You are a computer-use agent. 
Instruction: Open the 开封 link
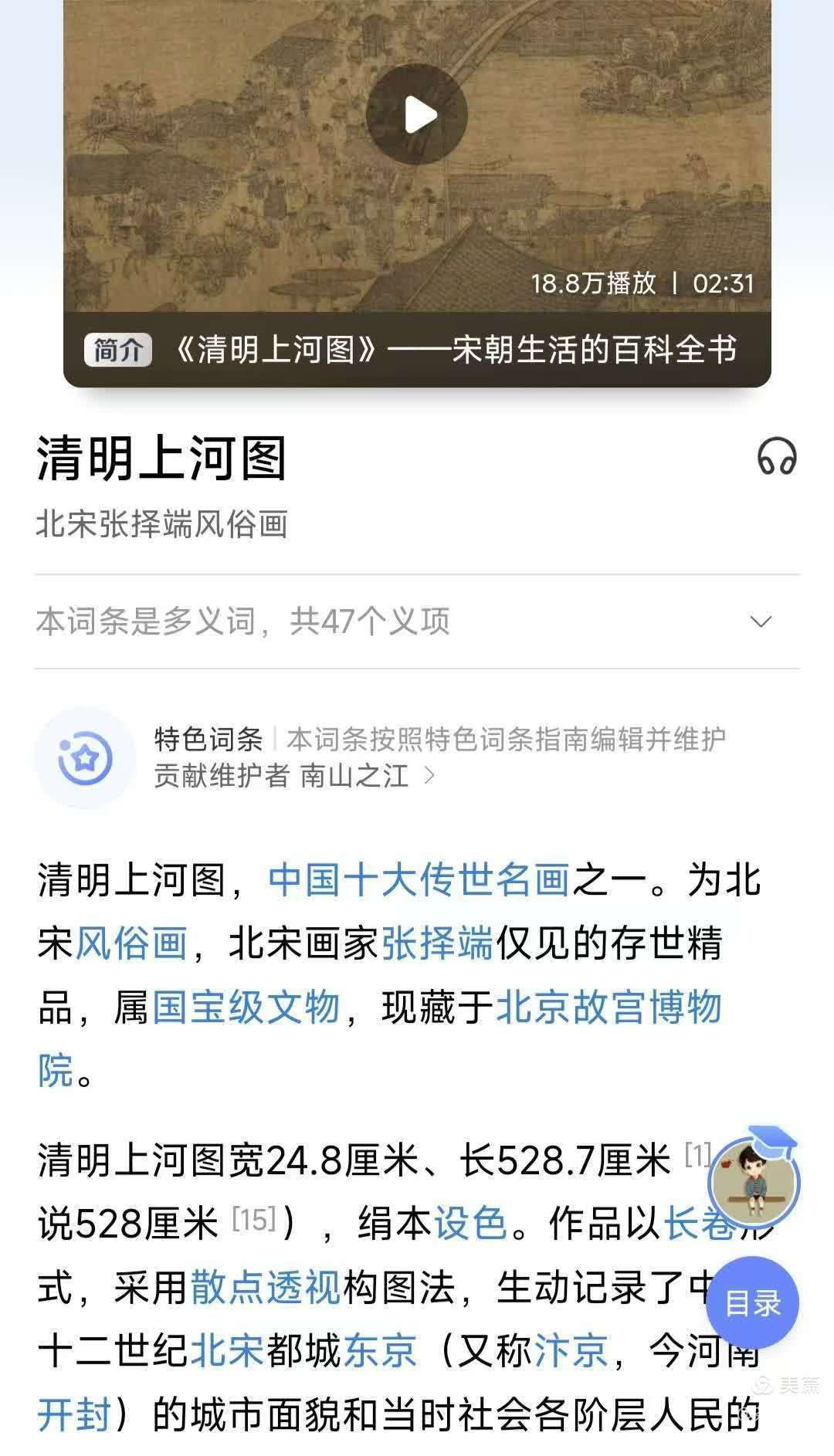click(74, 1414)
